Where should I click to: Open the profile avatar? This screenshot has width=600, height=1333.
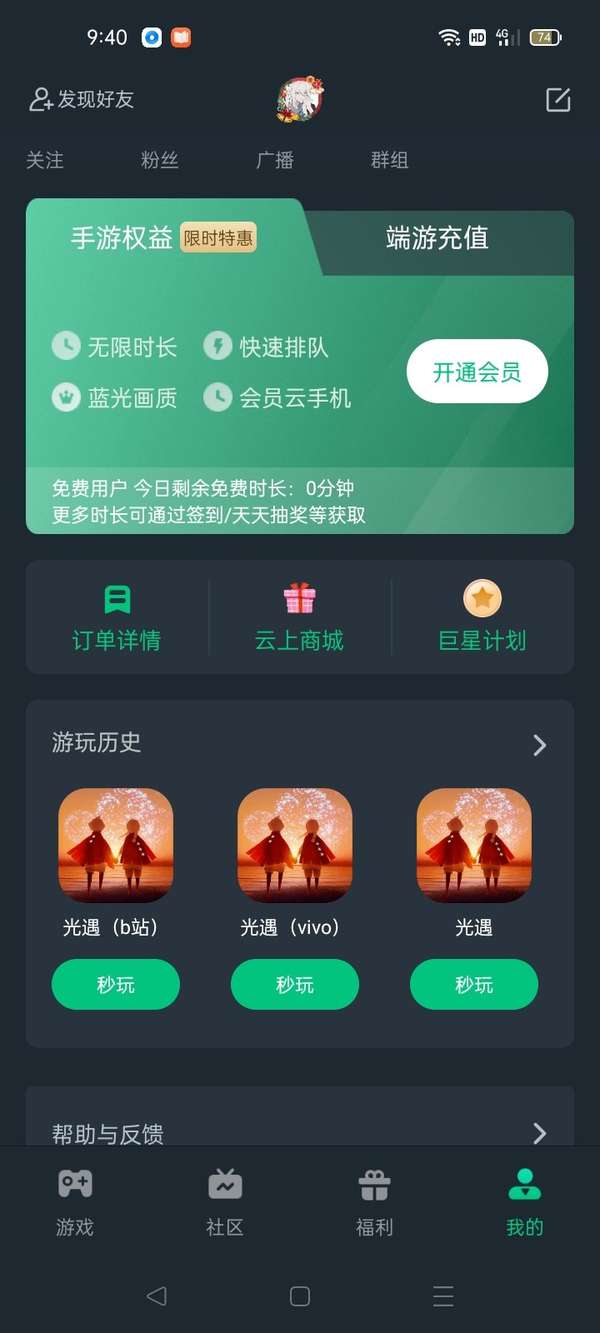(x=300, y=99)
